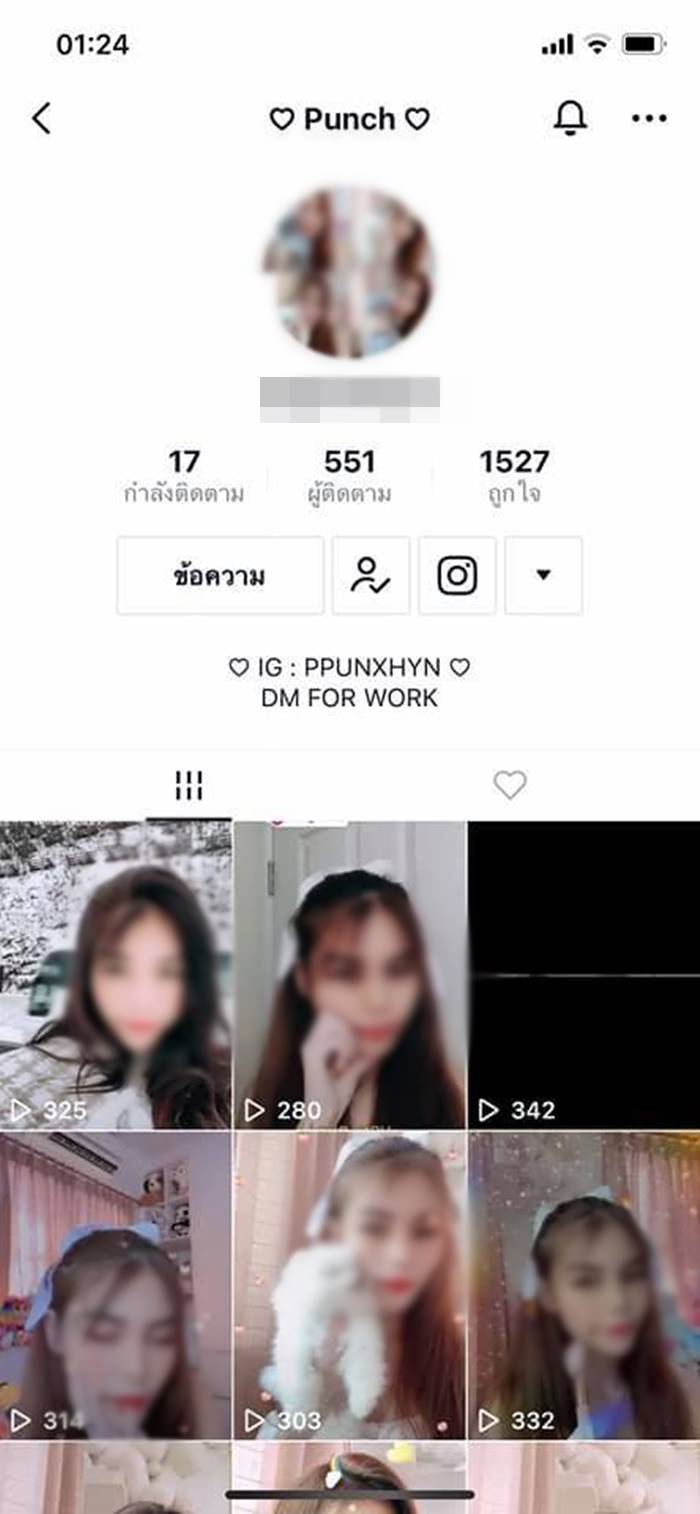Tap the ข้อความ message button
The image size is (700, 1514).
(x=220, y=576)
